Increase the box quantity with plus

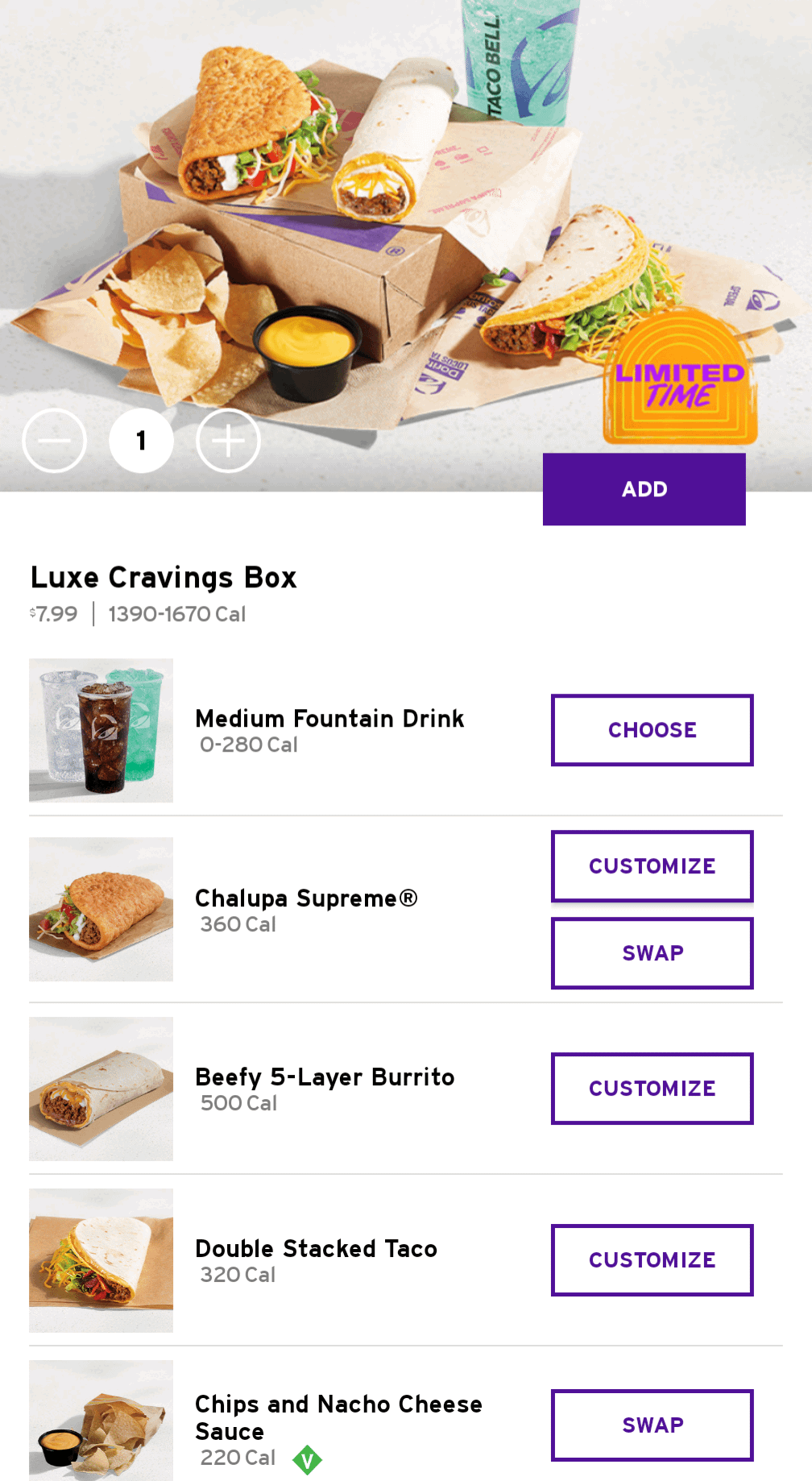pyautogui.click(x=228, y=441)
